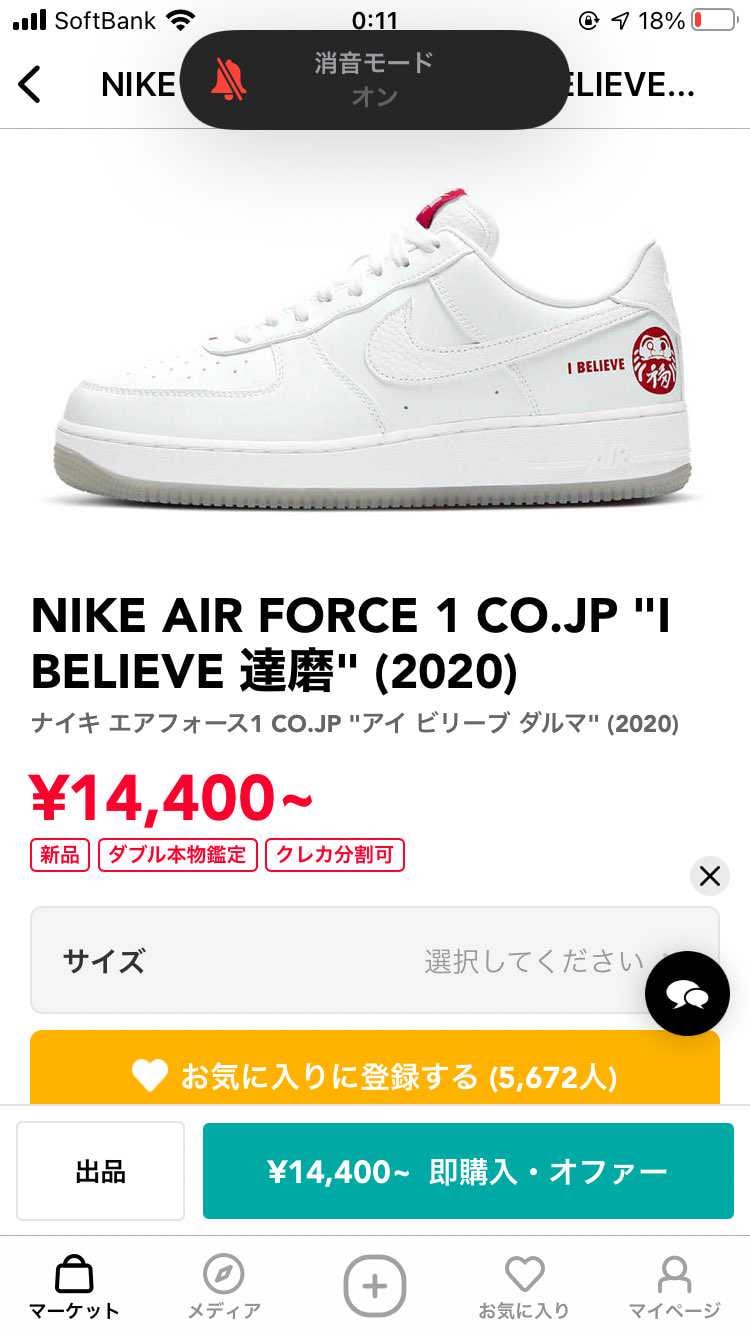750x1334 pixels.
Task: Open the chat bubble support icon
Action: [687, 994]
